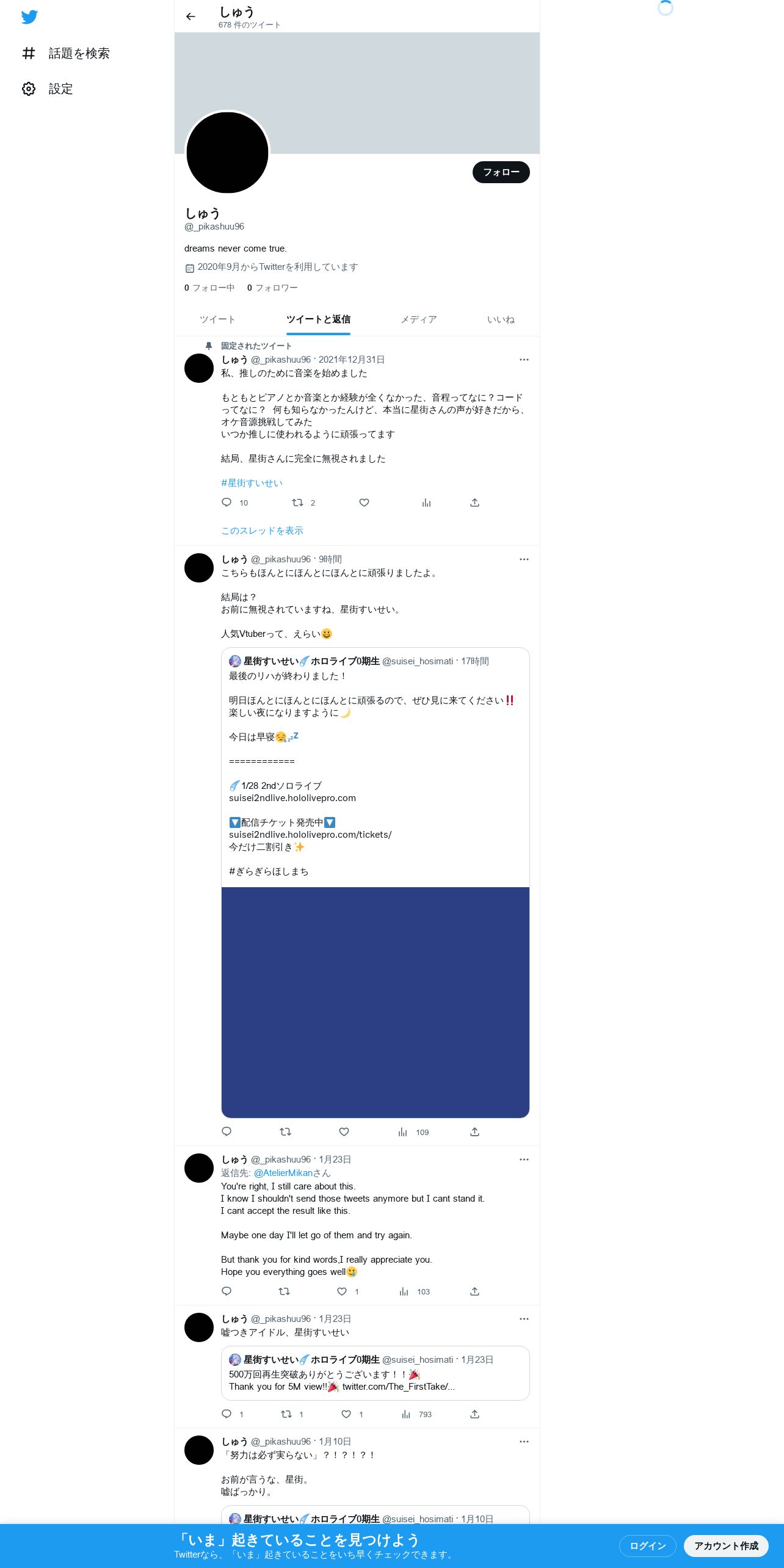
Task: Open the quoted tweet about 500万回再生突破
Action: click(375, 1373)
